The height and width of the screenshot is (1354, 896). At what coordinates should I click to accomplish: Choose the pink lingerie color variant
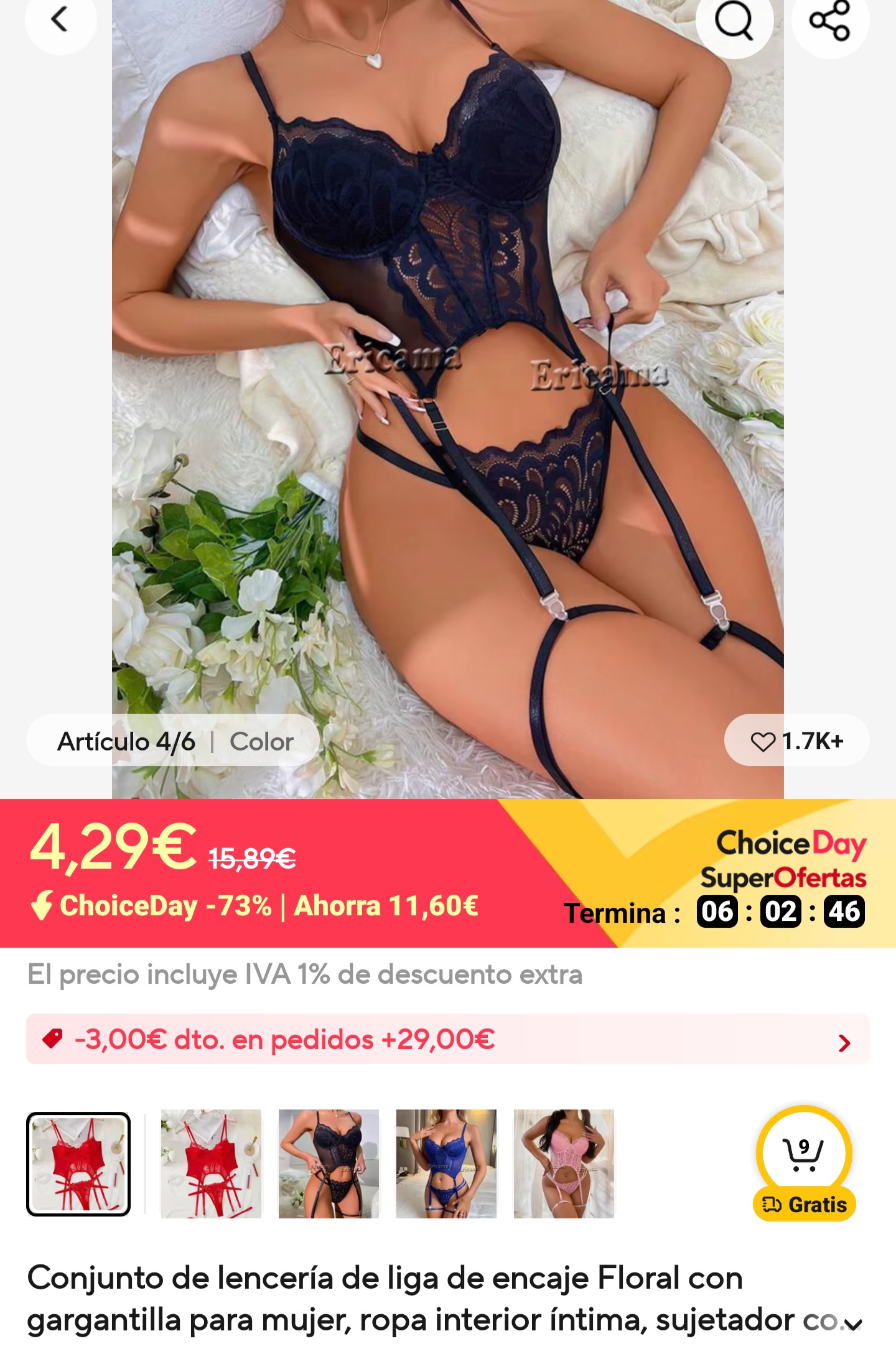[564, 1164]
